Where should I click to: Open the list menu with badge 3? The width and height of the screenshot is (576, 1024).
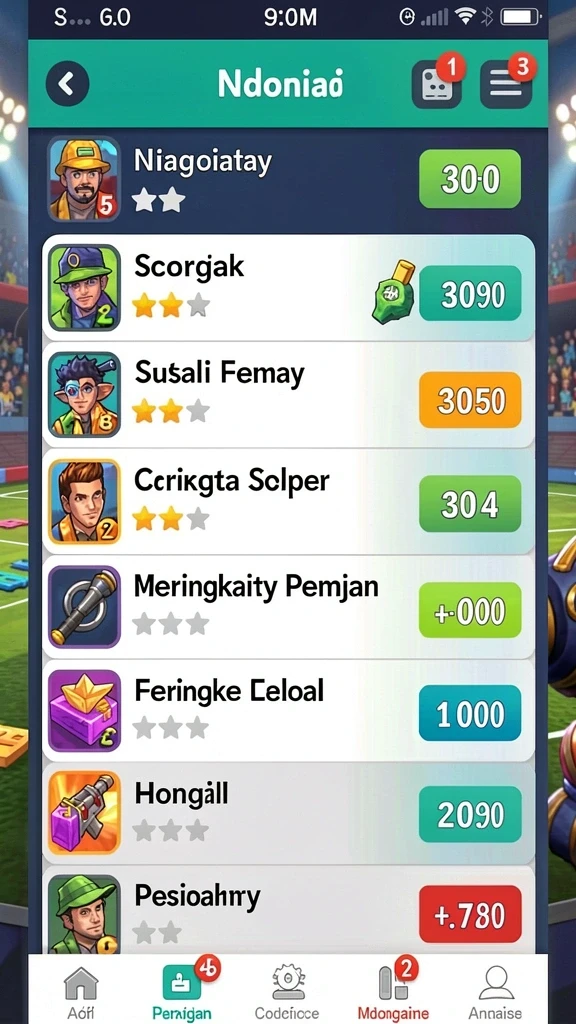tap(505, 85)
